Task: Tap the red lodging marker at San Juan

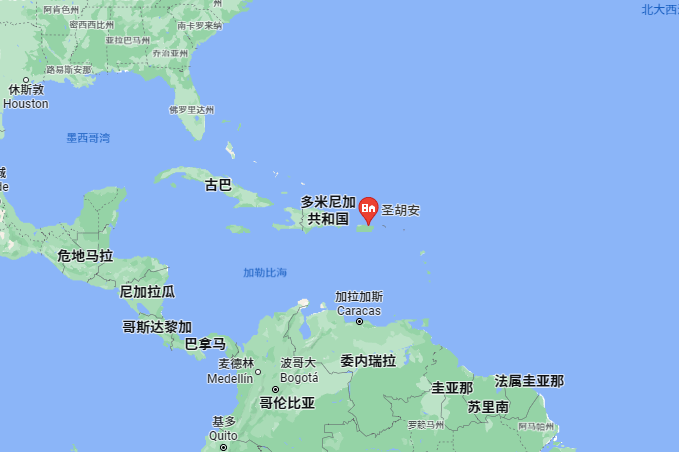Action: pos(368,209)
